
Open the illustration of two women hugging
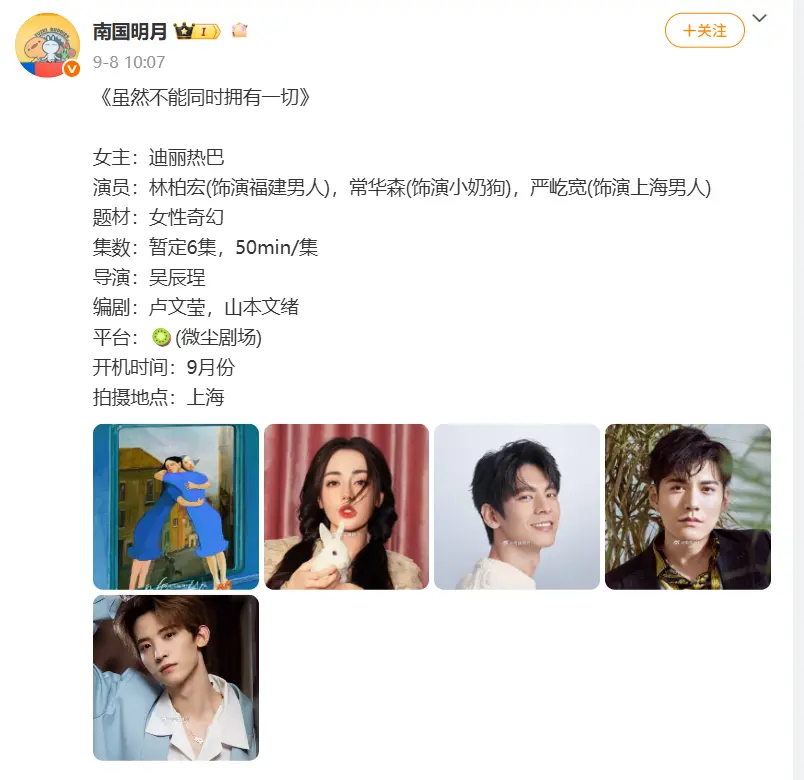(176, 507)
